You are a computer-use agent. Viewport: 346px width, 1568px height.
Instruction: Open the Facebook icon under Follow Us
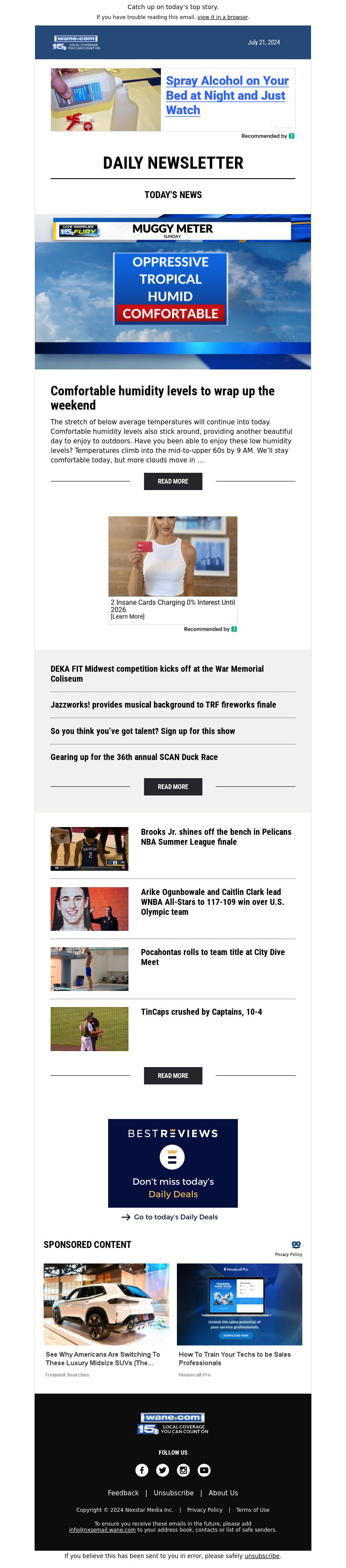pos(141,1469)
